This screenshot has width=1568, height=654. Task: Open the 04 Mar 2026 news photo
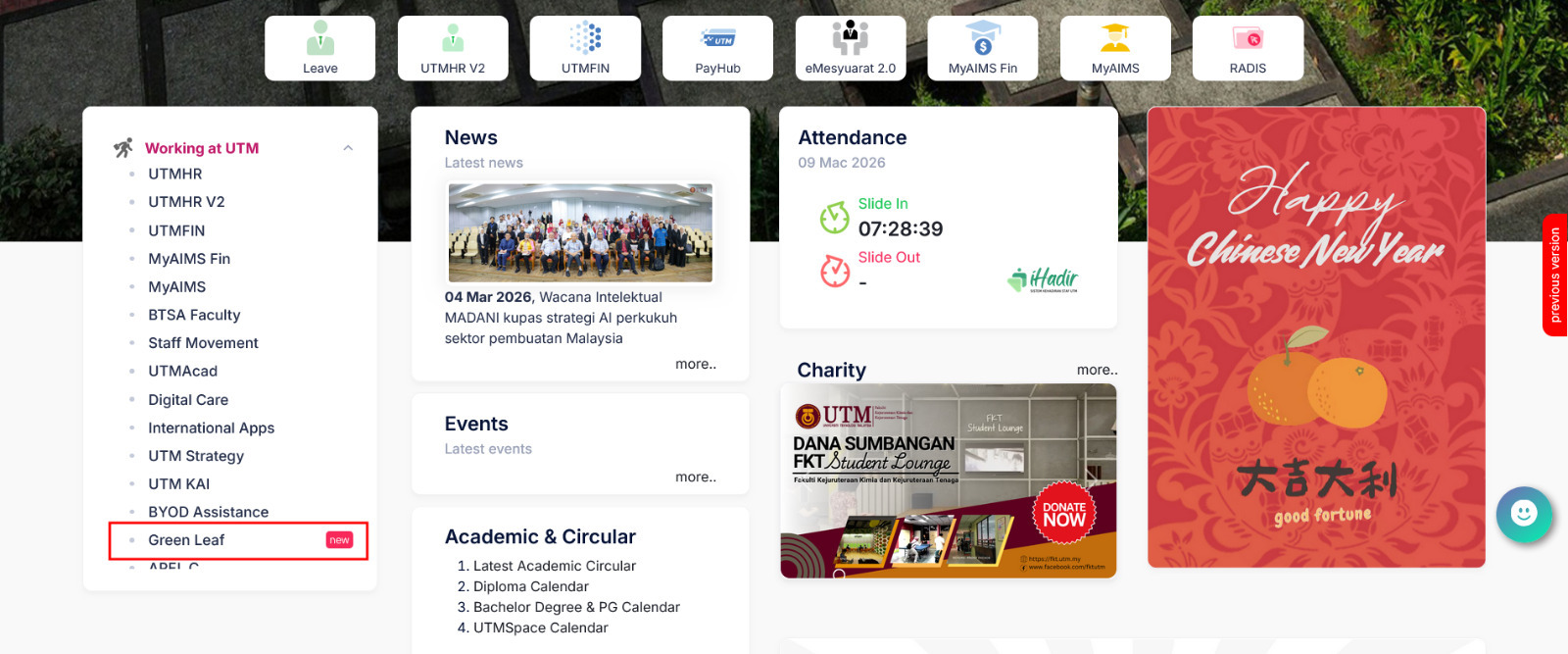pyautogui.click(x=580, y=233)
